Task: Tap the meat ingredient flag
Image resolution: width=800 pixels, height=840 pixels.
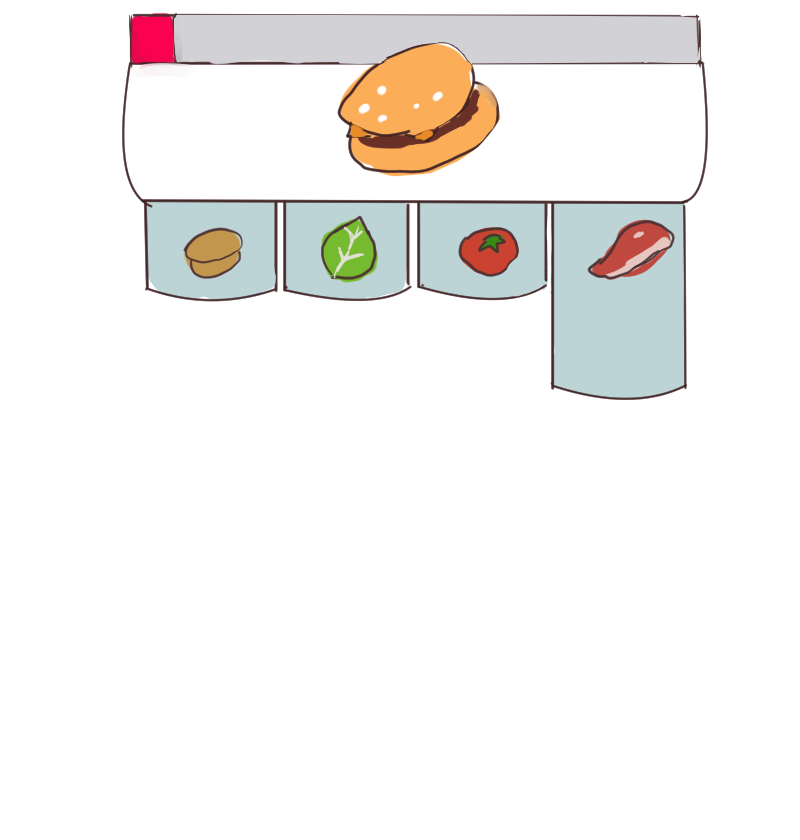Action: click(x=619, y=300)
